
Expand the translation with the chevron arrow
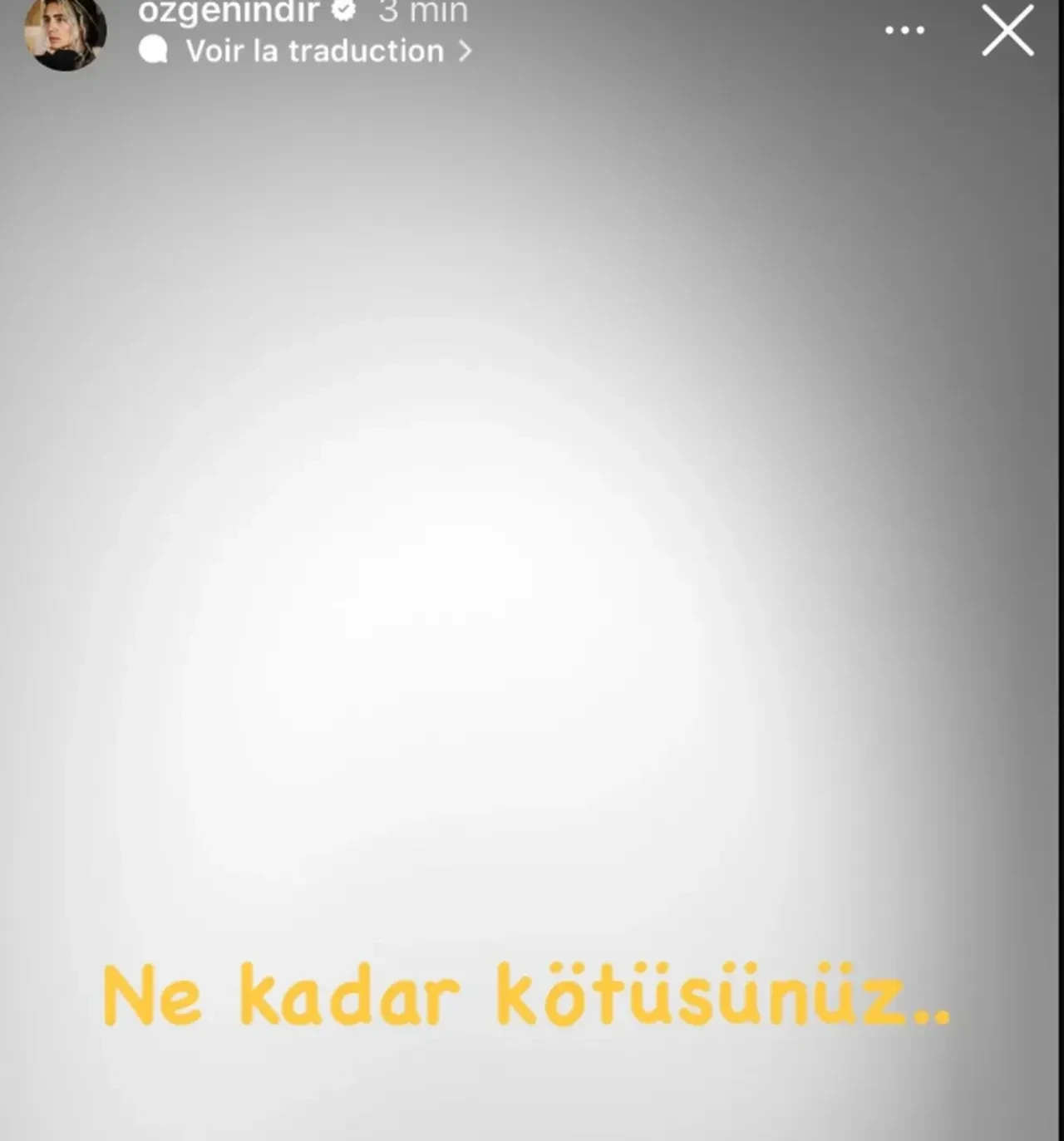[465, 50]
